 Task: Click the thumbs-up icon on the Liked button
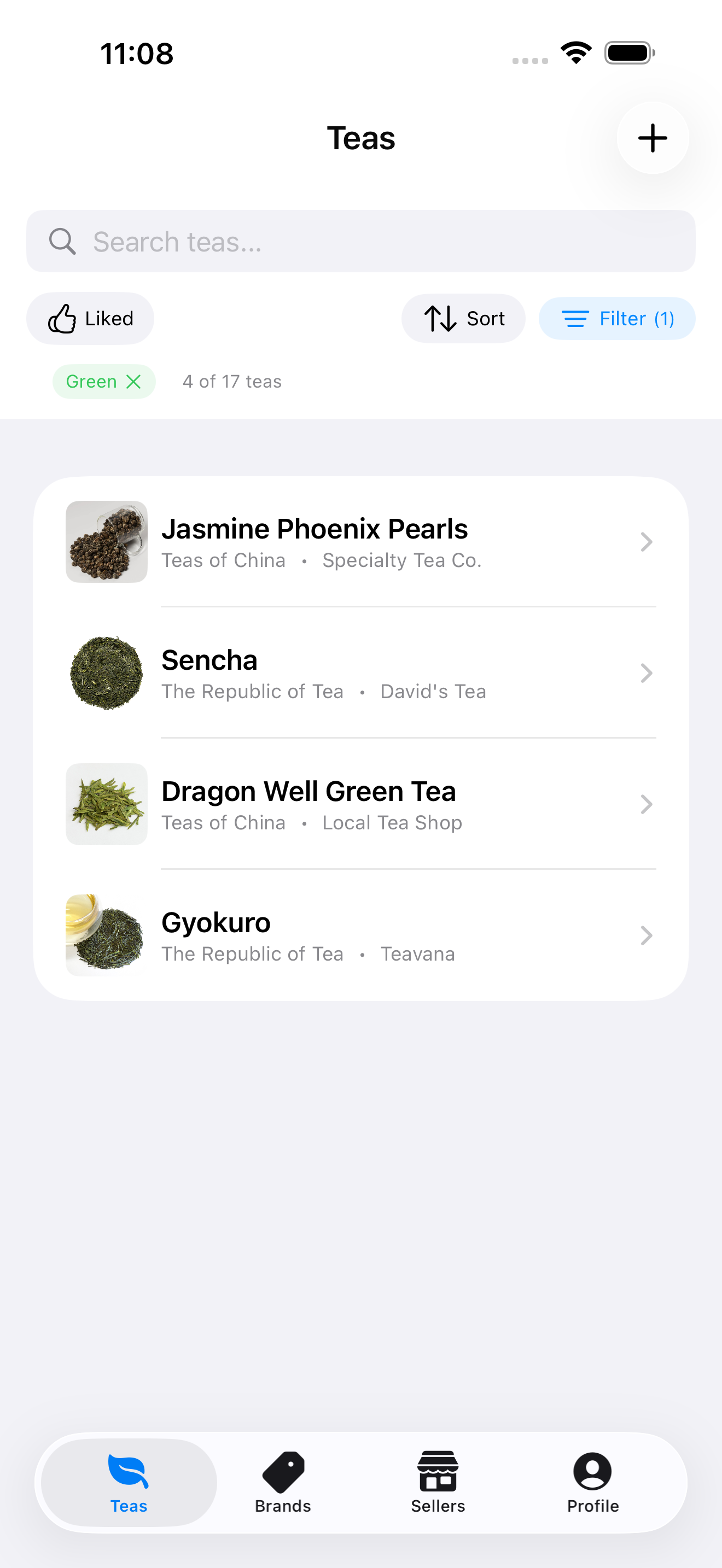[63, 318]
